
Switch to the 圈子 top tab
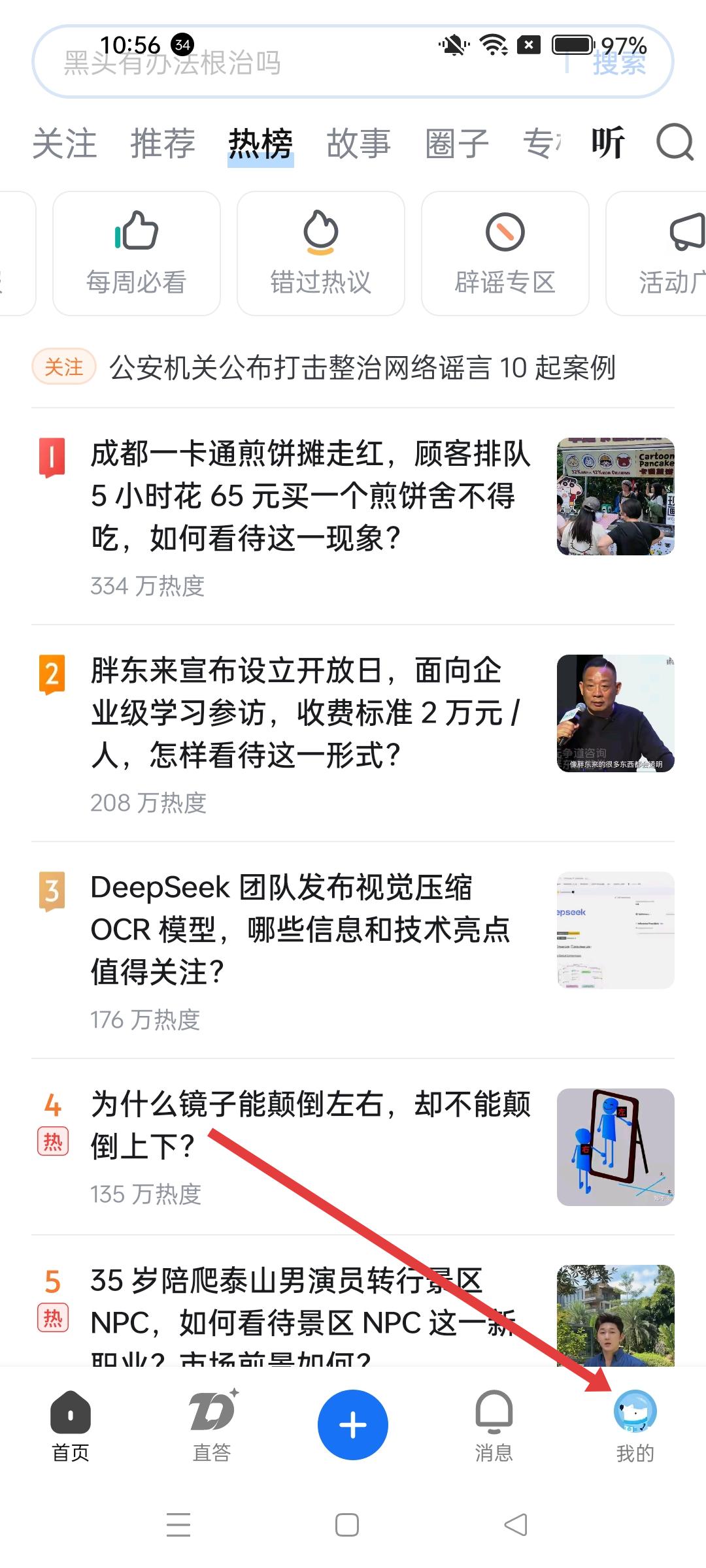pos(457,143)
